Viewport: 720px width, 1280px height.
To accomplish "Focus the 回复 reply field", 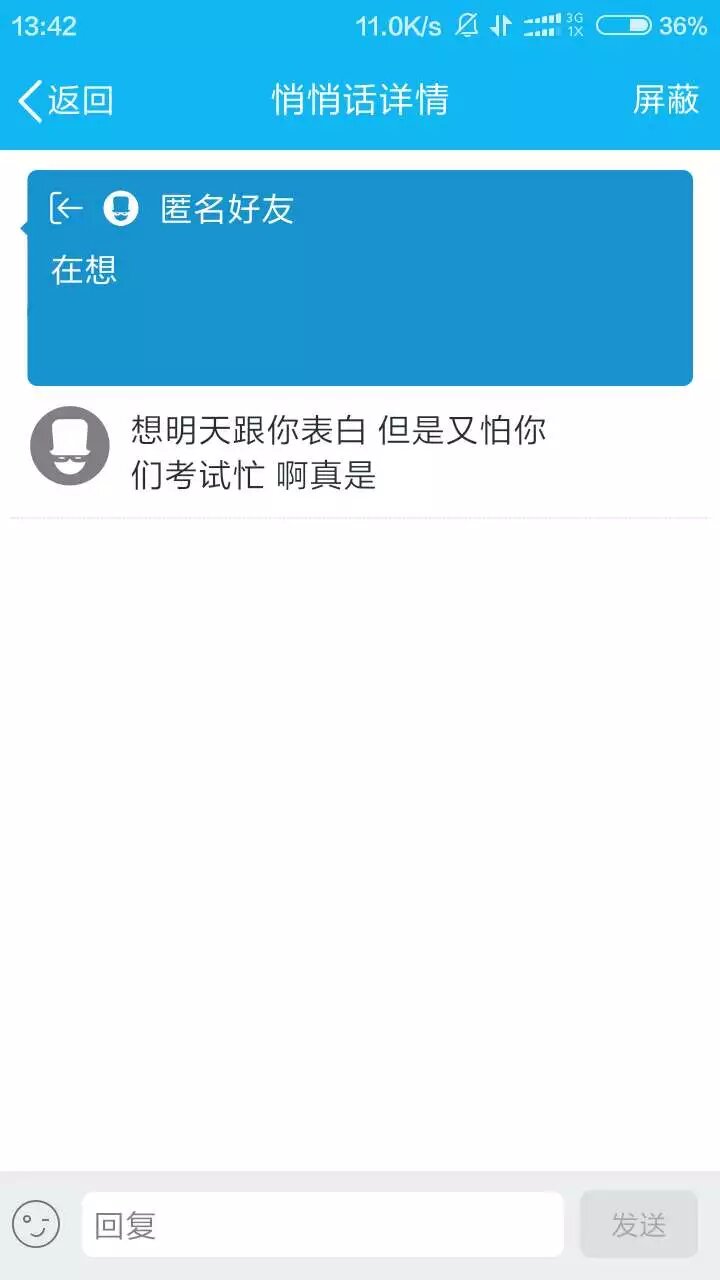I will point(322,1224).
